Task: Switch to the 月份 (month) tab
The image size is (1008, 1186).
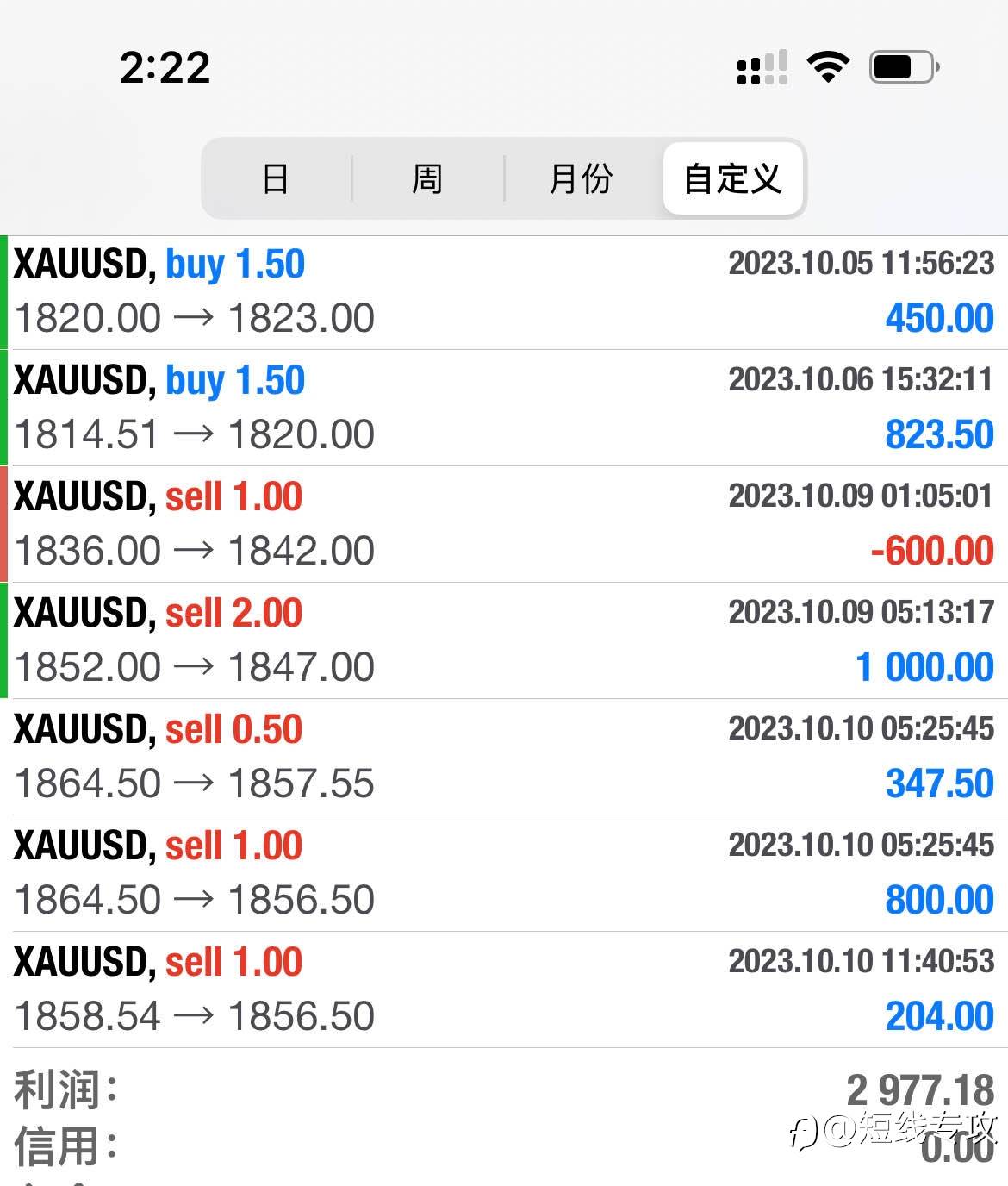Action: pos(581,178)
